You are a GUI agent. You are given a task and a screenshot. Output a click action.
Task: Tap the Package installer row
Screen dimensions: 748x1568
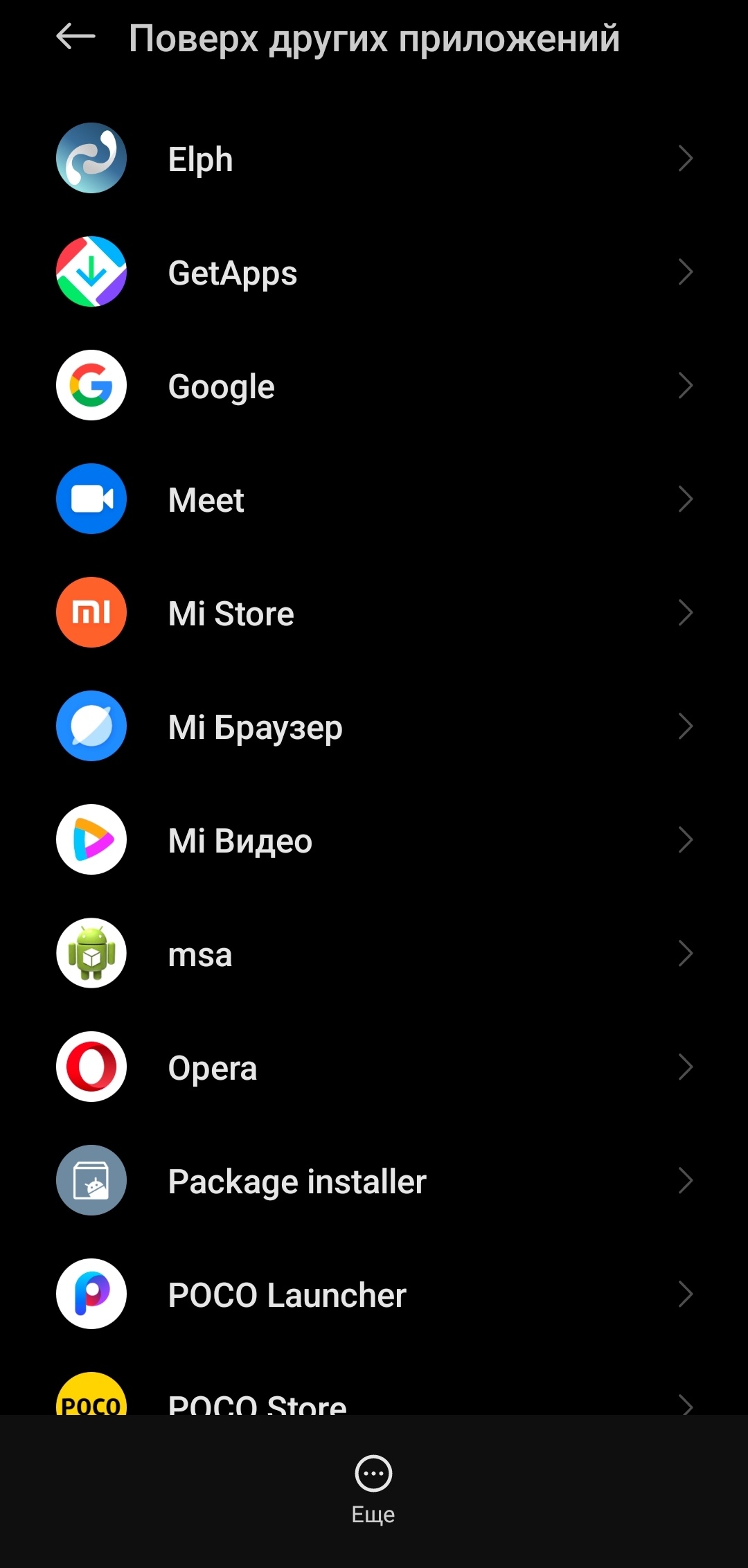coord(374,1181)
